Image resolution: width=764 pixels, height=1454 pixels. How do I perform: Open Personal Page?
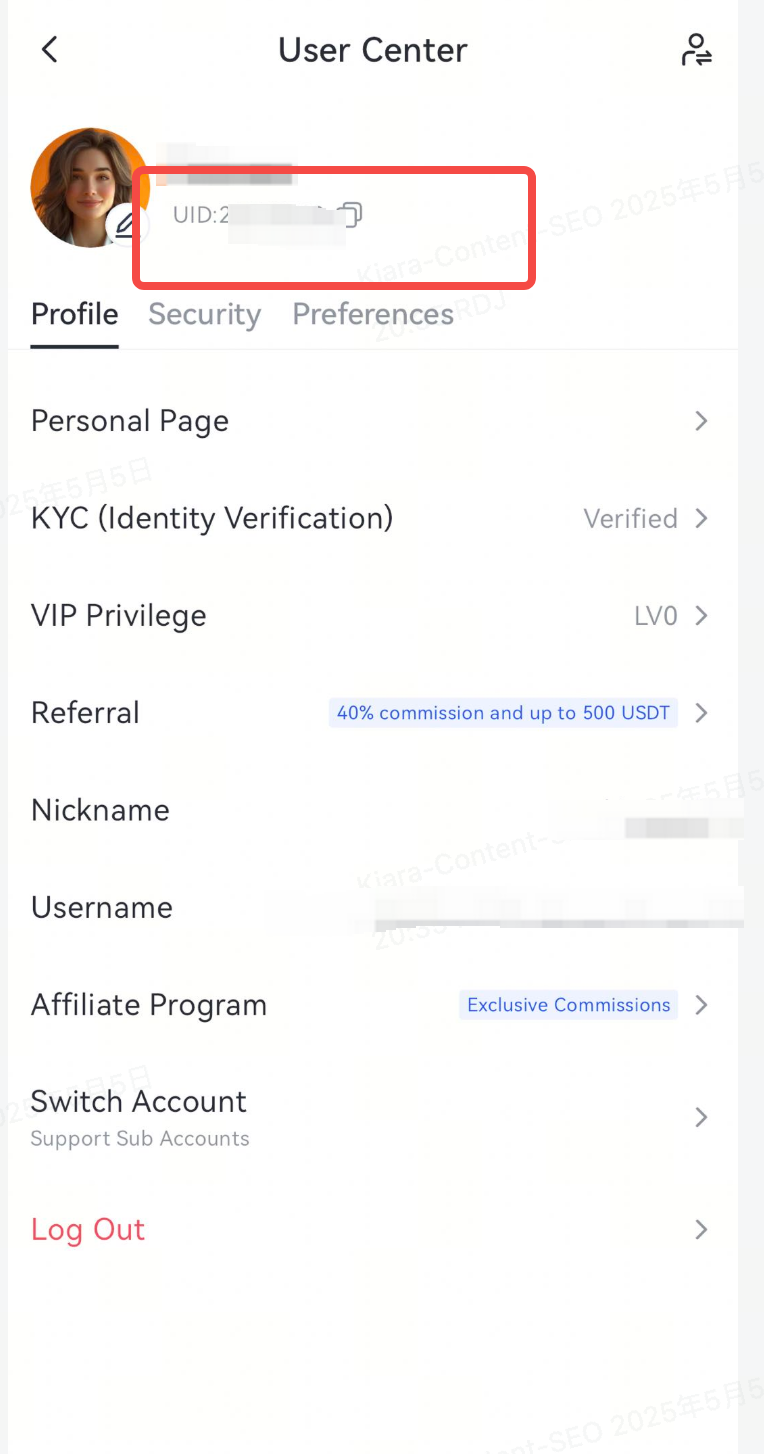coord(370,421)
